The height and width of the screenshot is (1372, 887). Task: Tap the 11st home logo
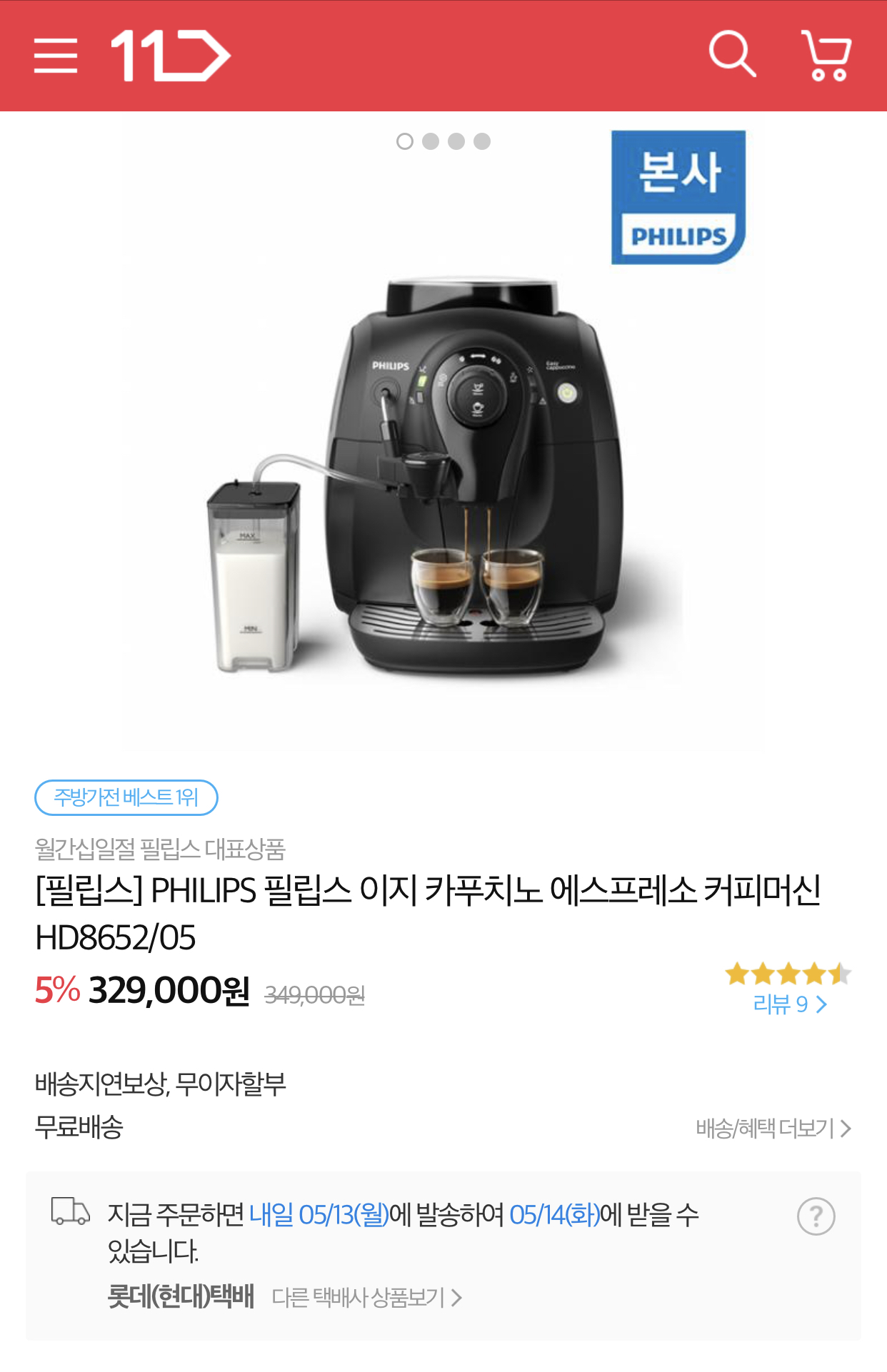point(170,56)
